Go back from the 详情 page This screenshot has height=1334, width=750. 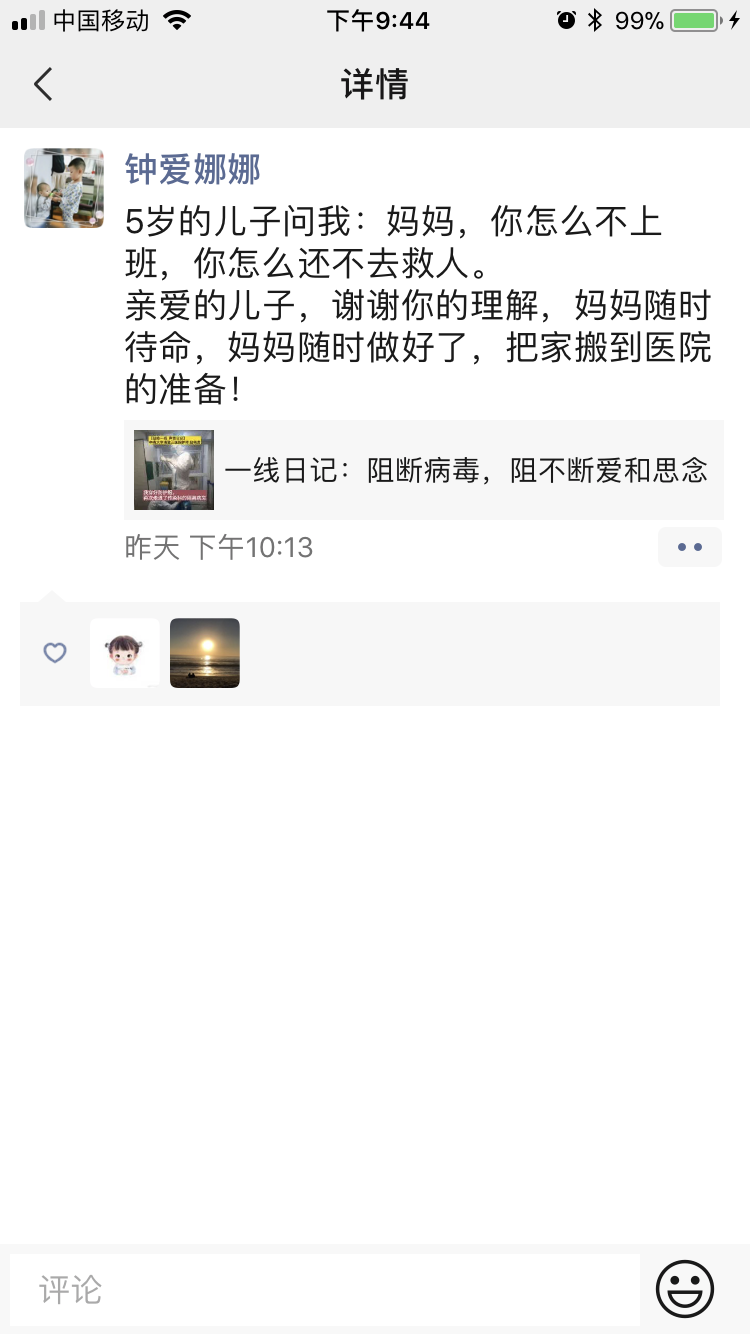click(43, 85)
